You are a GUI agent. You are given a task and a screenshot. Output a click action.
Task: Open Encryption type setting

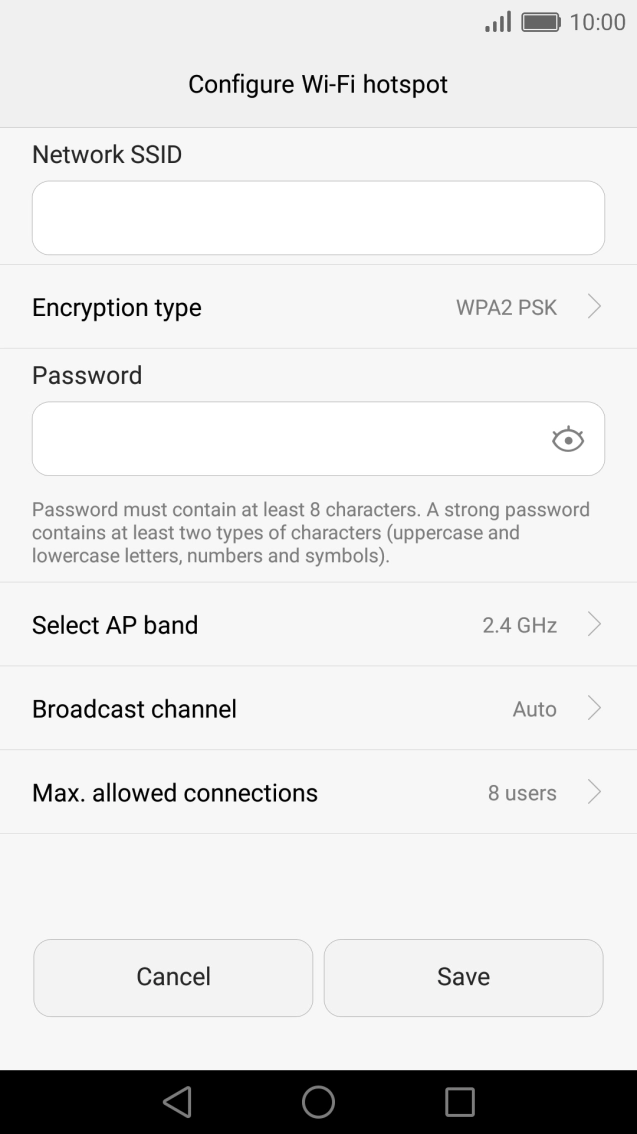click(x=318, y=307)
